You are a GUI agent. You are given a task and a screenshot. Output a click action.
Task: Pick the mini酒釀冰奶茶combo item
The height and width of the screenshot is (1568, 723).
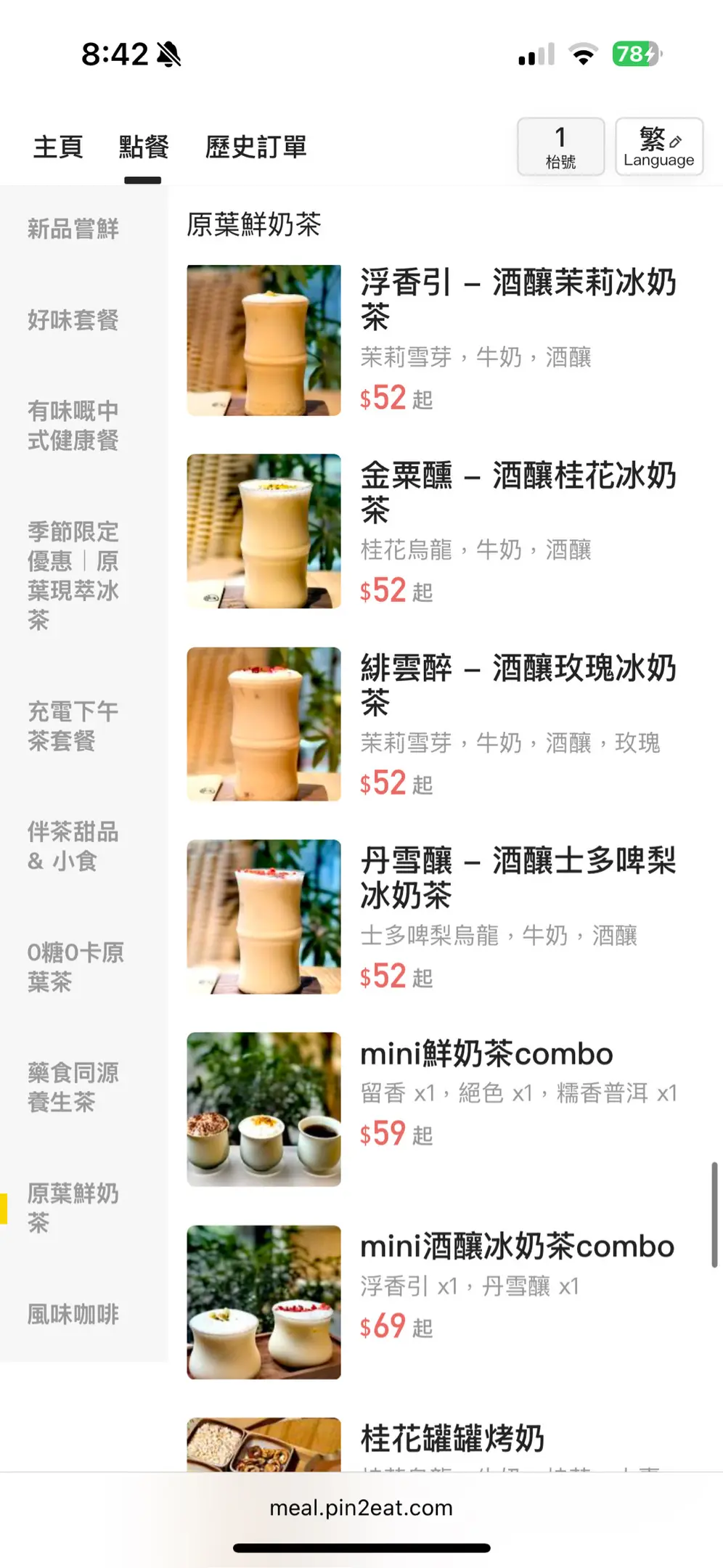click(517, 1246)
